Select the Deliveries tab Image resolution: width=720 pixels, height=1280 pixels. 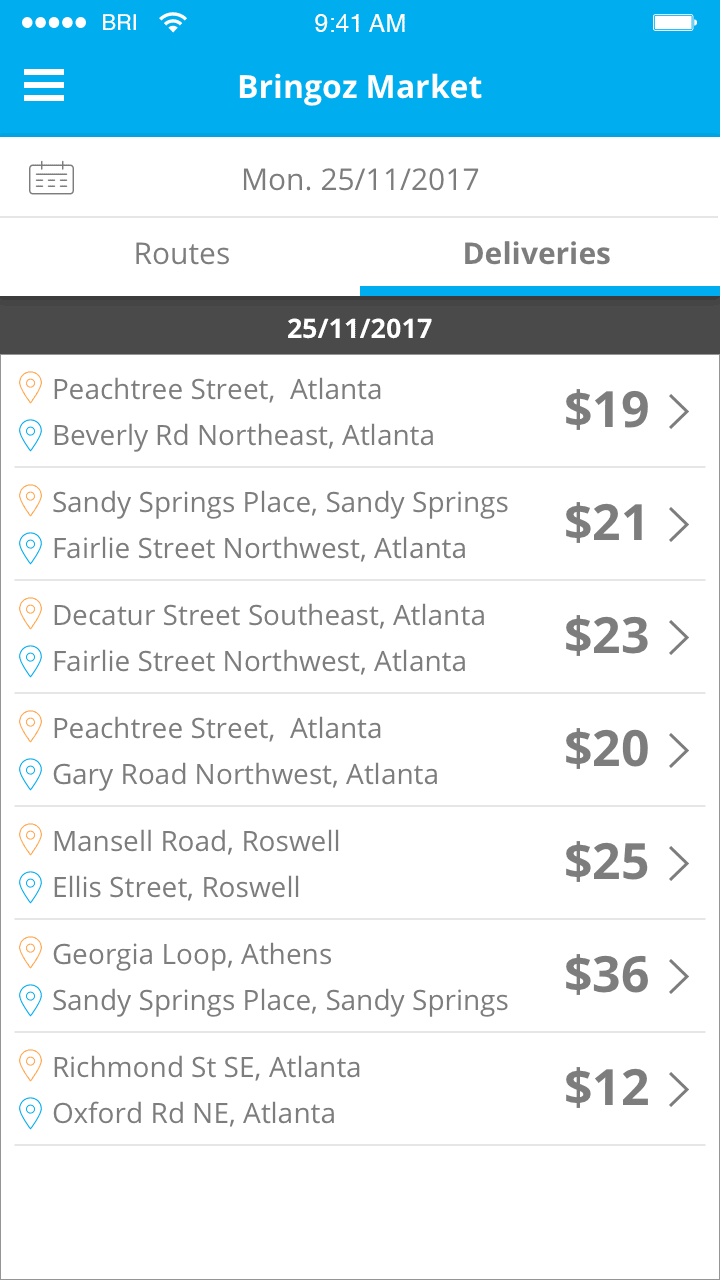coord(540,254)
